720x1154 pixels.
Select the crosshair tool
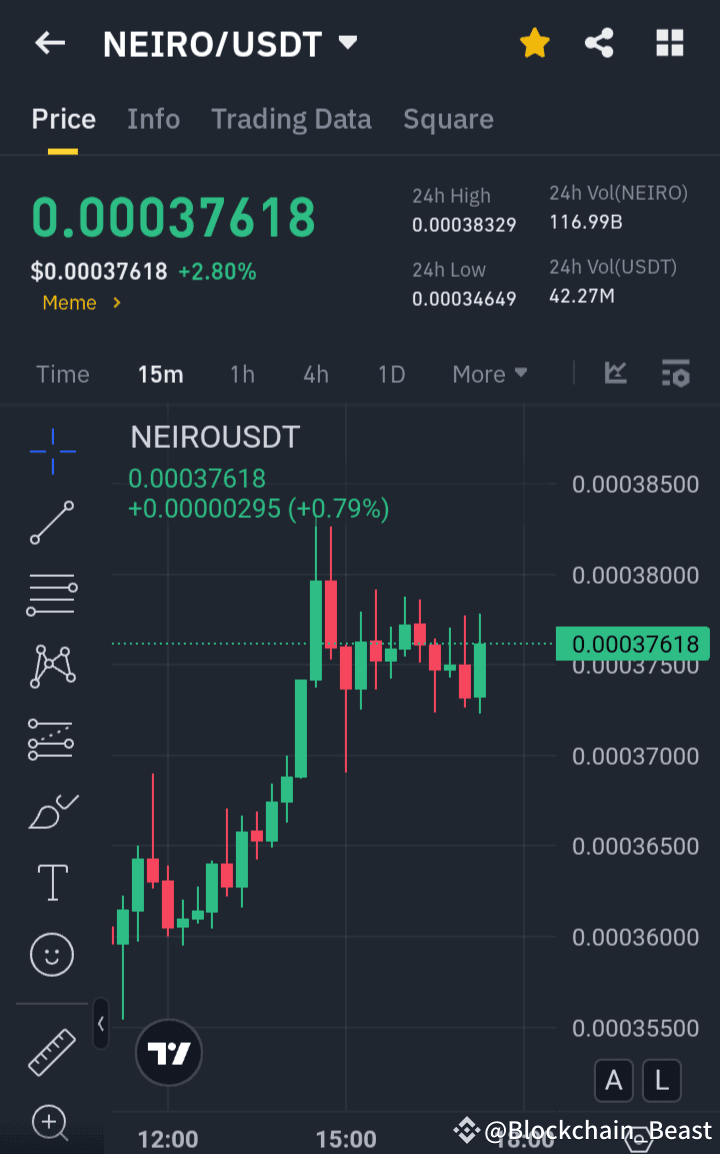51,452
